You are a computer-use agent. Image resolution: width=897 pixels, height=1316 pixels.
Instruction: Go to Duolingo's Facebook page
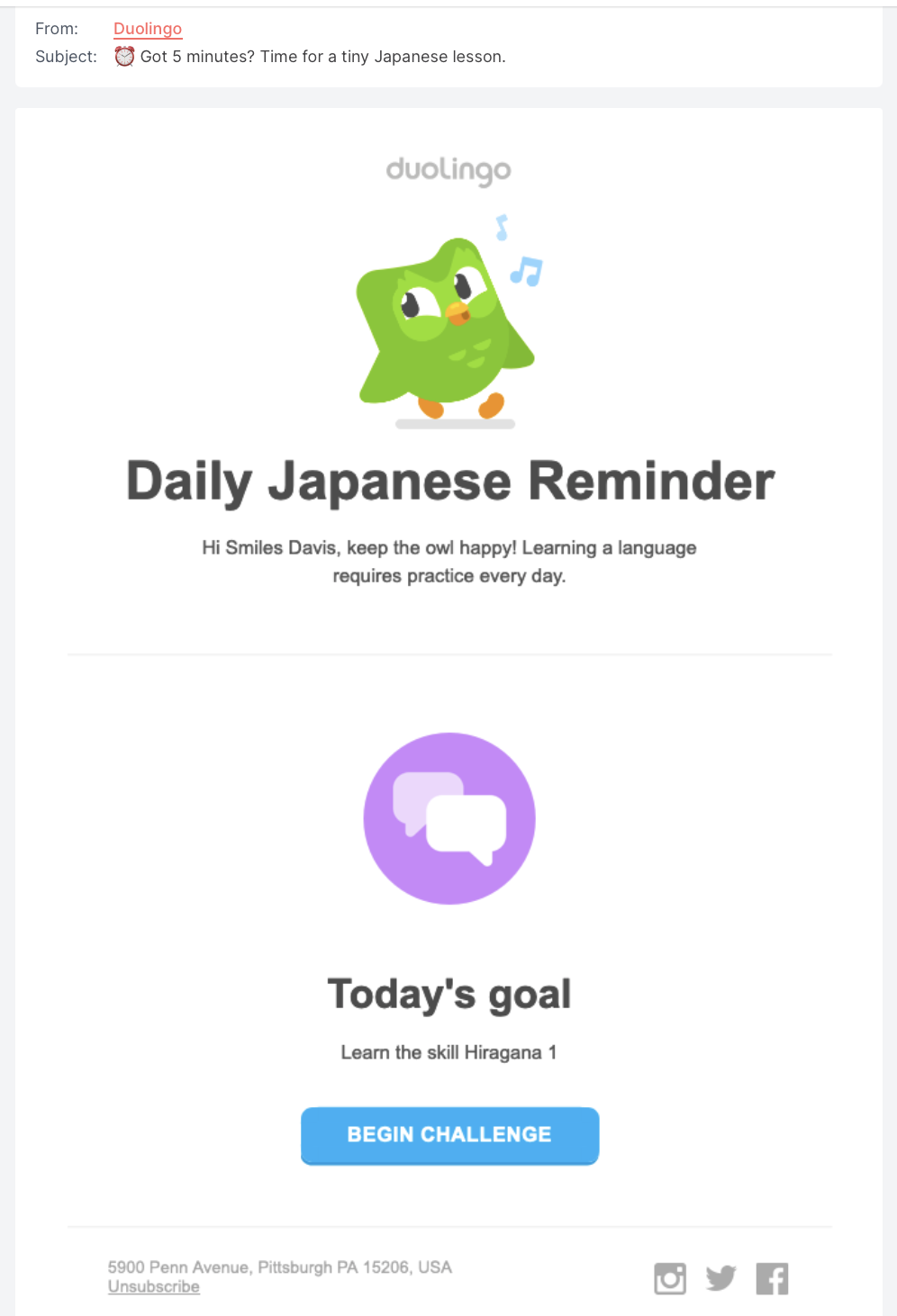coord(772,1278)
